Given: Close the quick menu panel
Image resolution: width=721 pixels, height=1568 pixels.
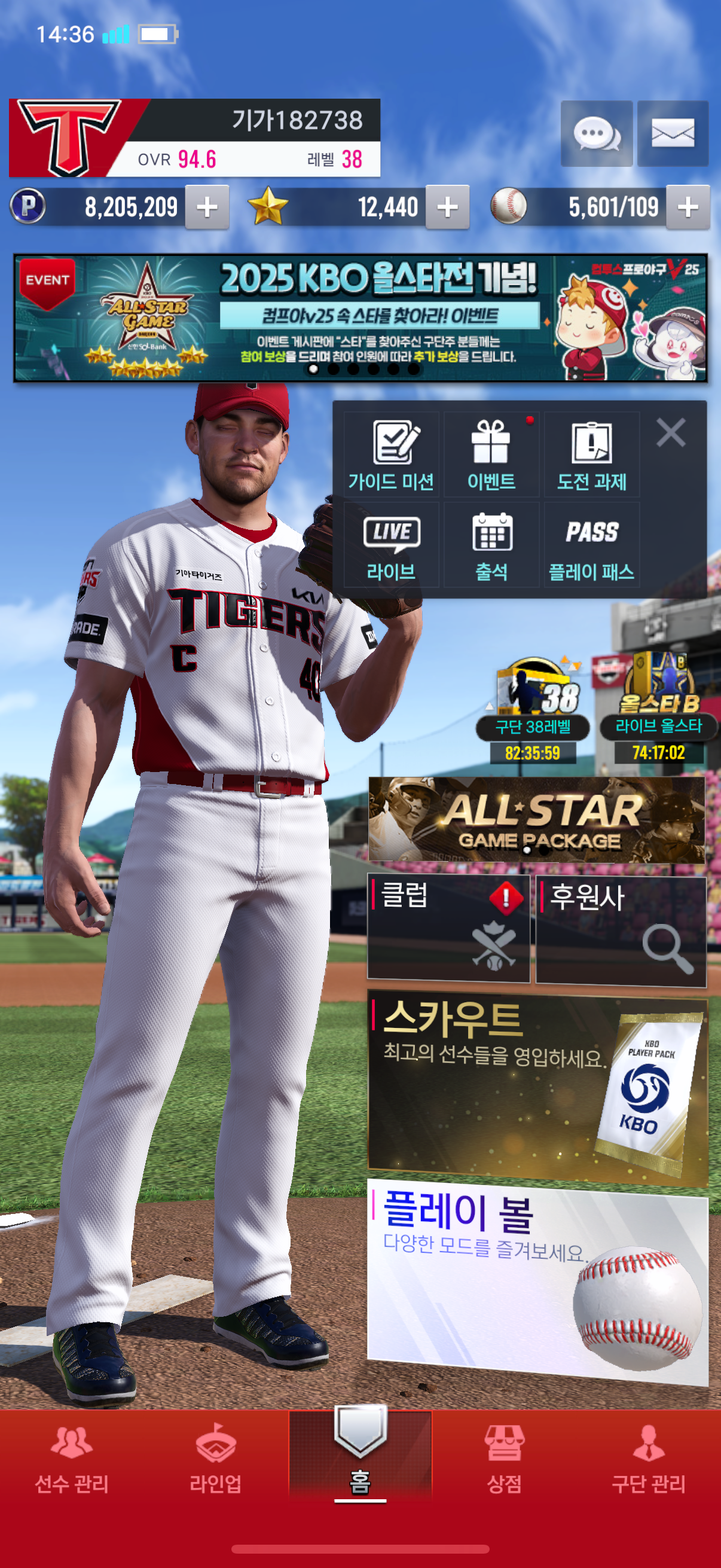Looking at the screenshot, I should pos(671,433).
